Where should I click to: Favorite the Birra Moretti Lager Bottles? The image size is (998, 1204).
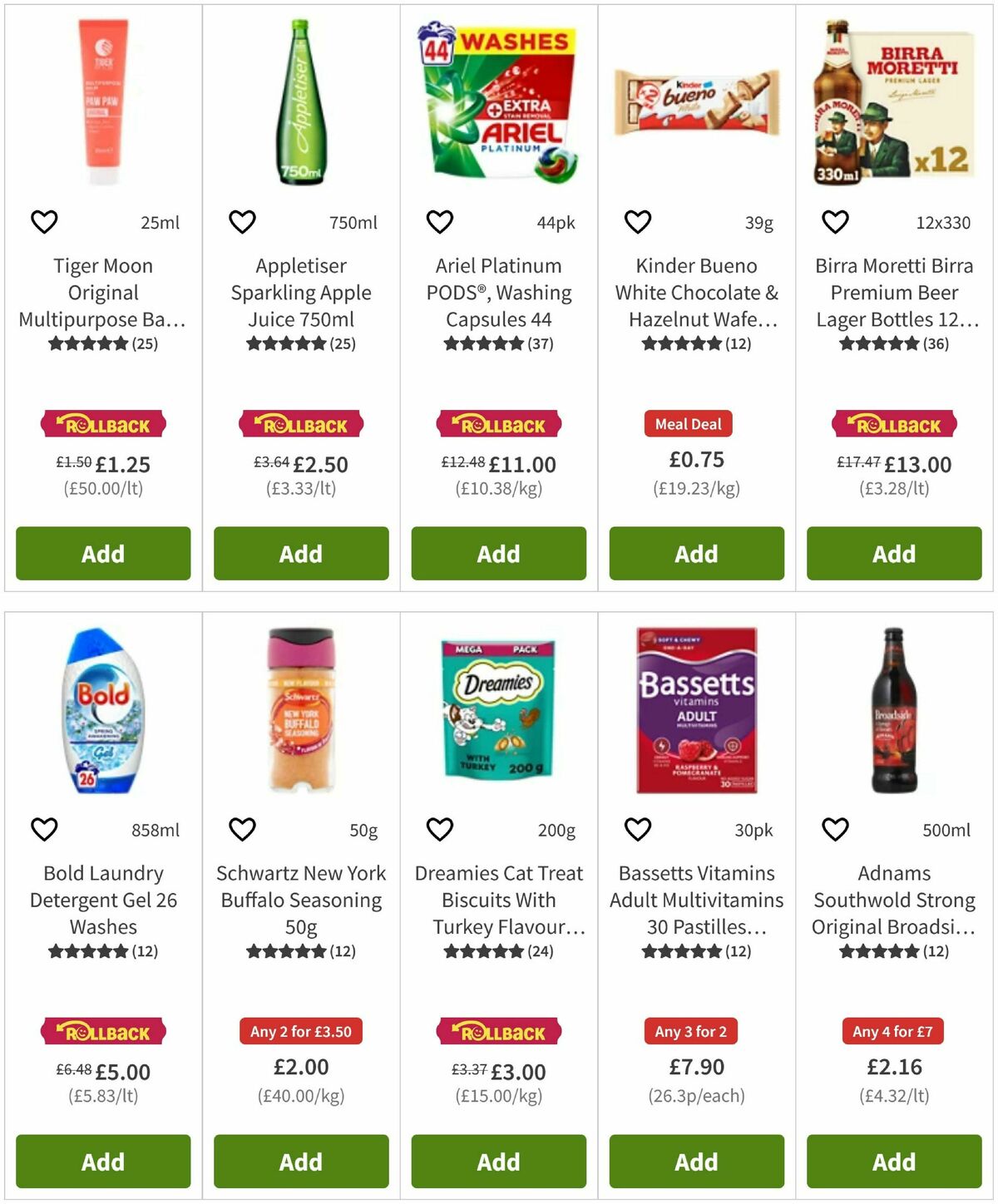click(x=834, y=221)
